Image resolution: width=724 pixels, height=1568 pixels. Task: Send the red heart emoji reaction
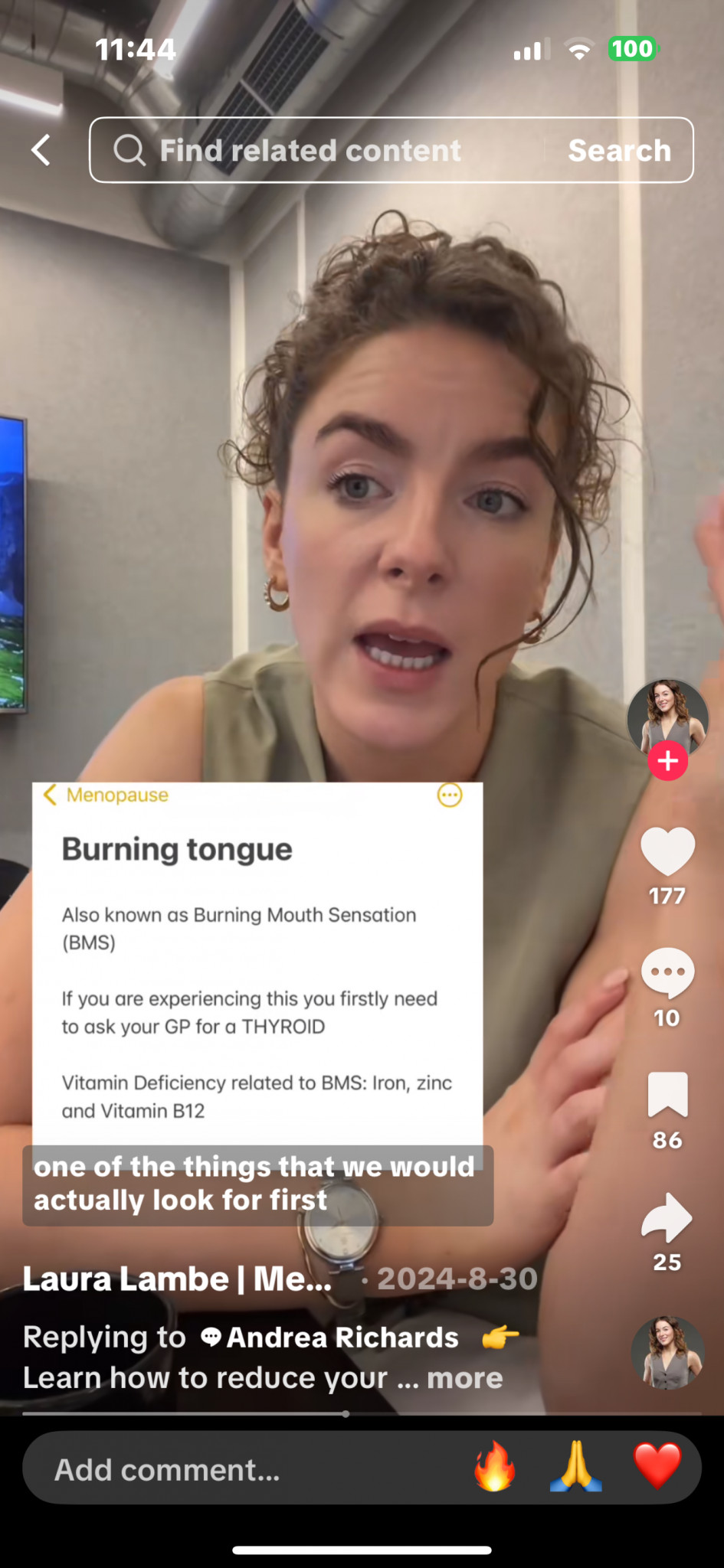657,1466
